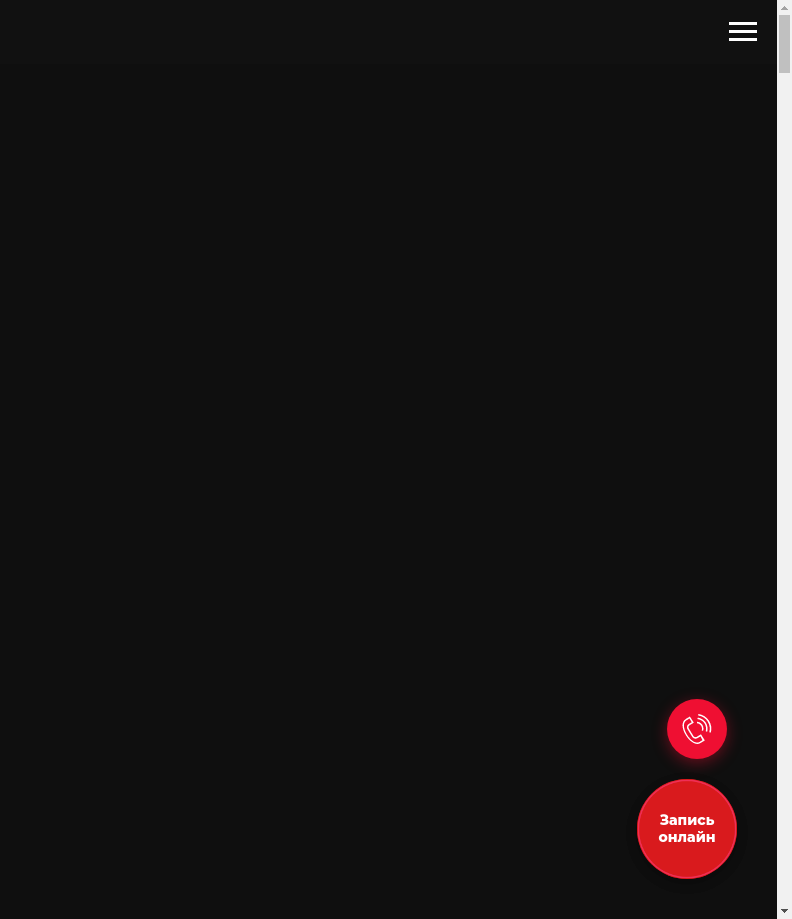Open the hamburger menu
The height and width of the screenshot is (919, 792).
(742, 32)
